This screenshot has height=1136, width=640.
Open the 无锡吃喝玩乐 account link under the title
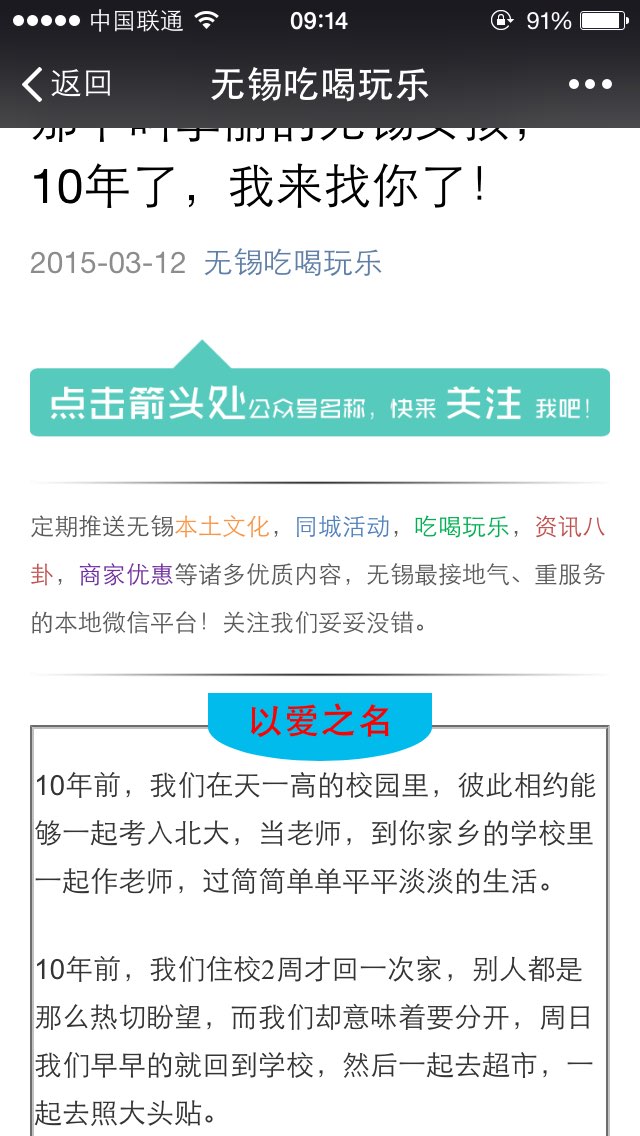(293, 263)
